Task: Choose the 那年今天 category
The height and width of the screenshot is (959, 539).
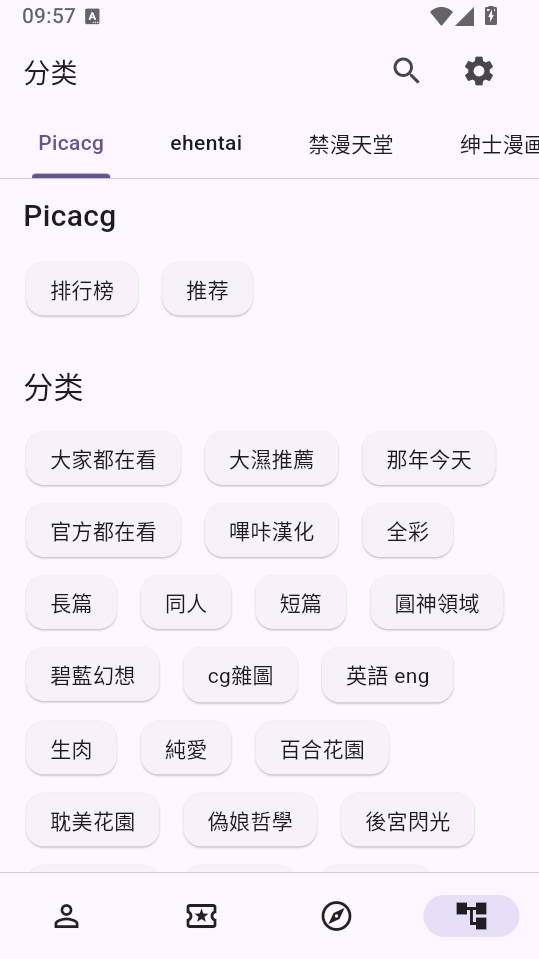Action: tap(429, 459)
